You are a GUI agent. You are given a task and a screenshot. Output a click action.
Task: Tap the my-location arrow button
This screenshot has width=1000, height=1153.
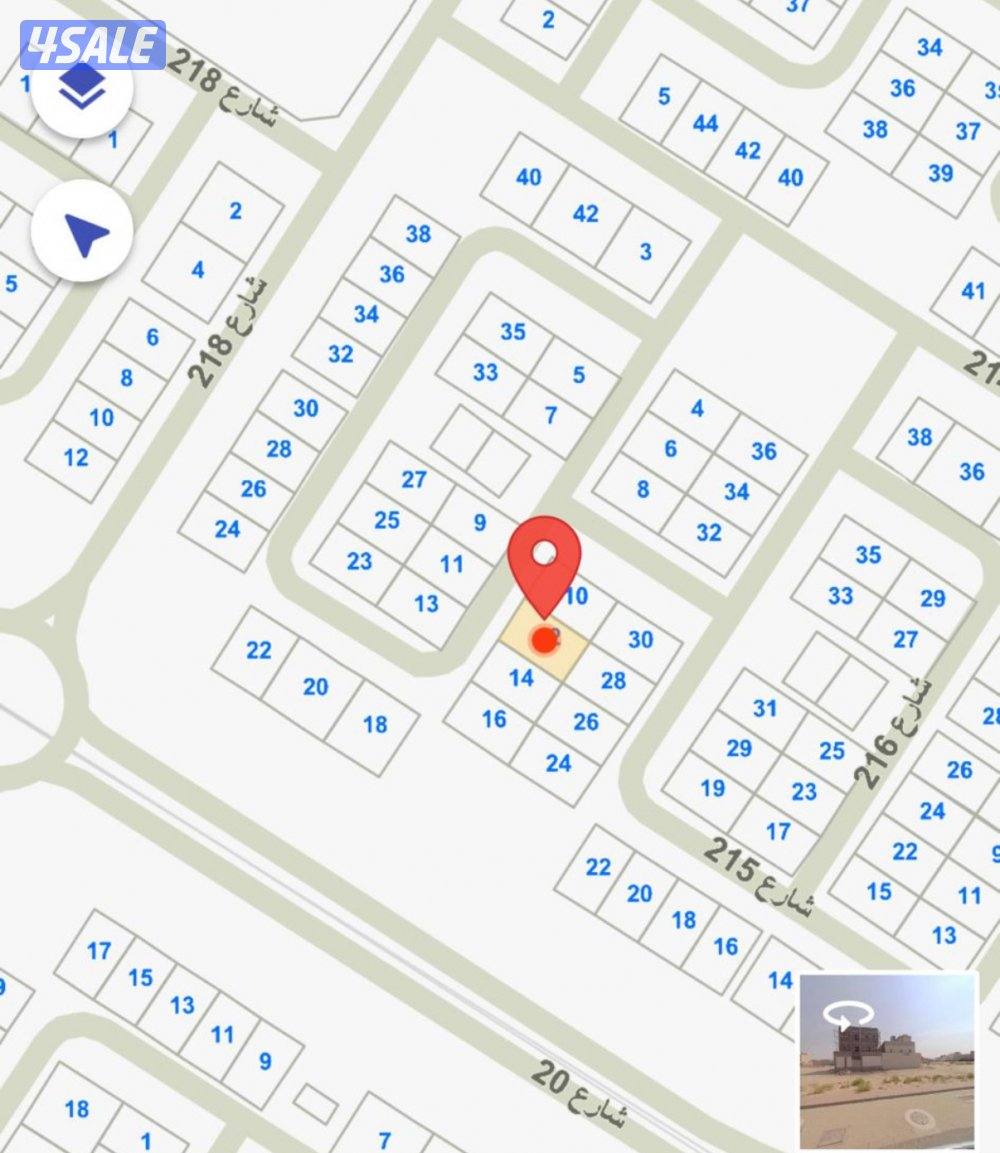(83, 234)
